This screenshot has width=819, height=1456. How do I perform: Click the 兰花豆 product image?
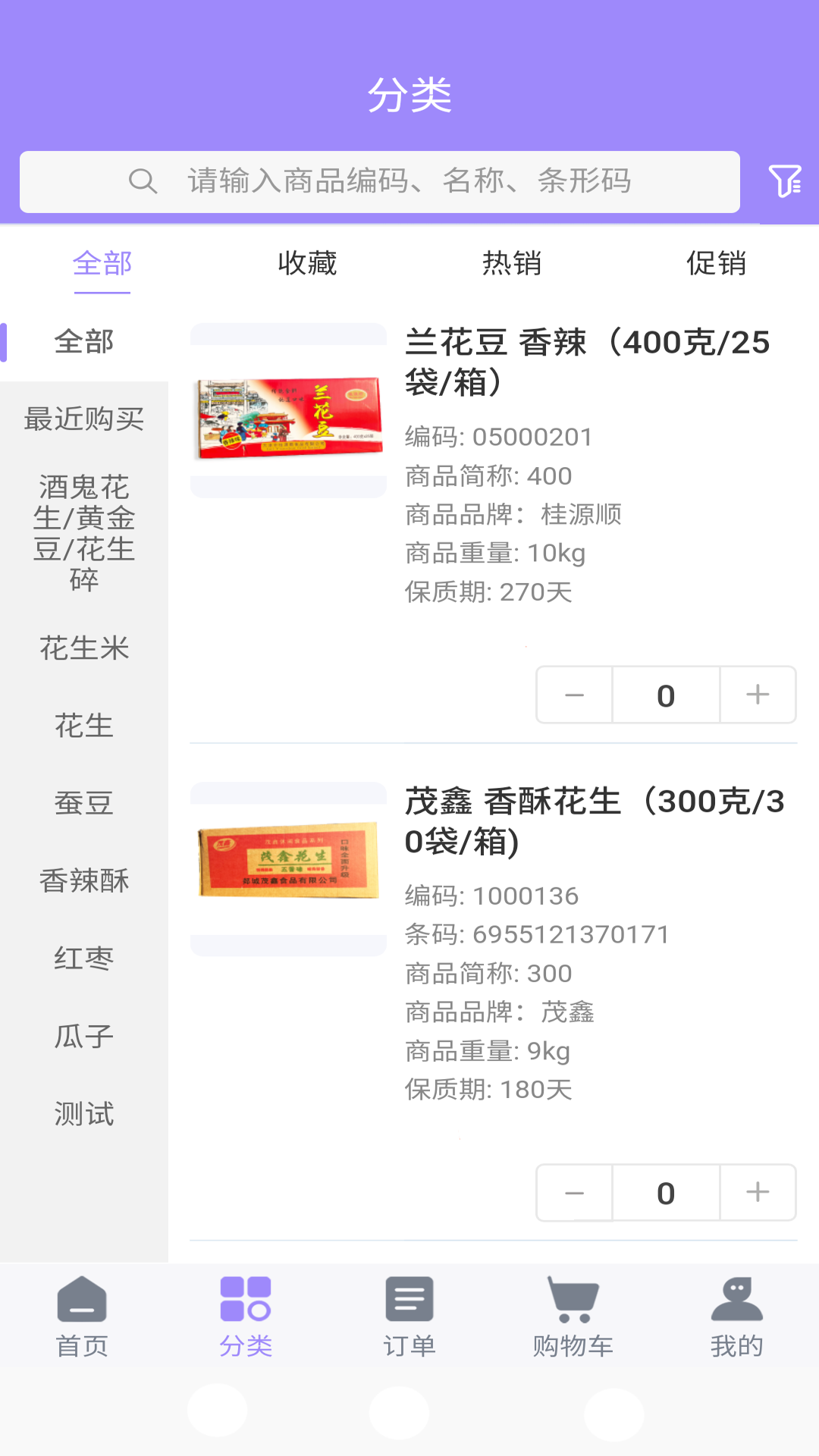click(x=288, y=418)
